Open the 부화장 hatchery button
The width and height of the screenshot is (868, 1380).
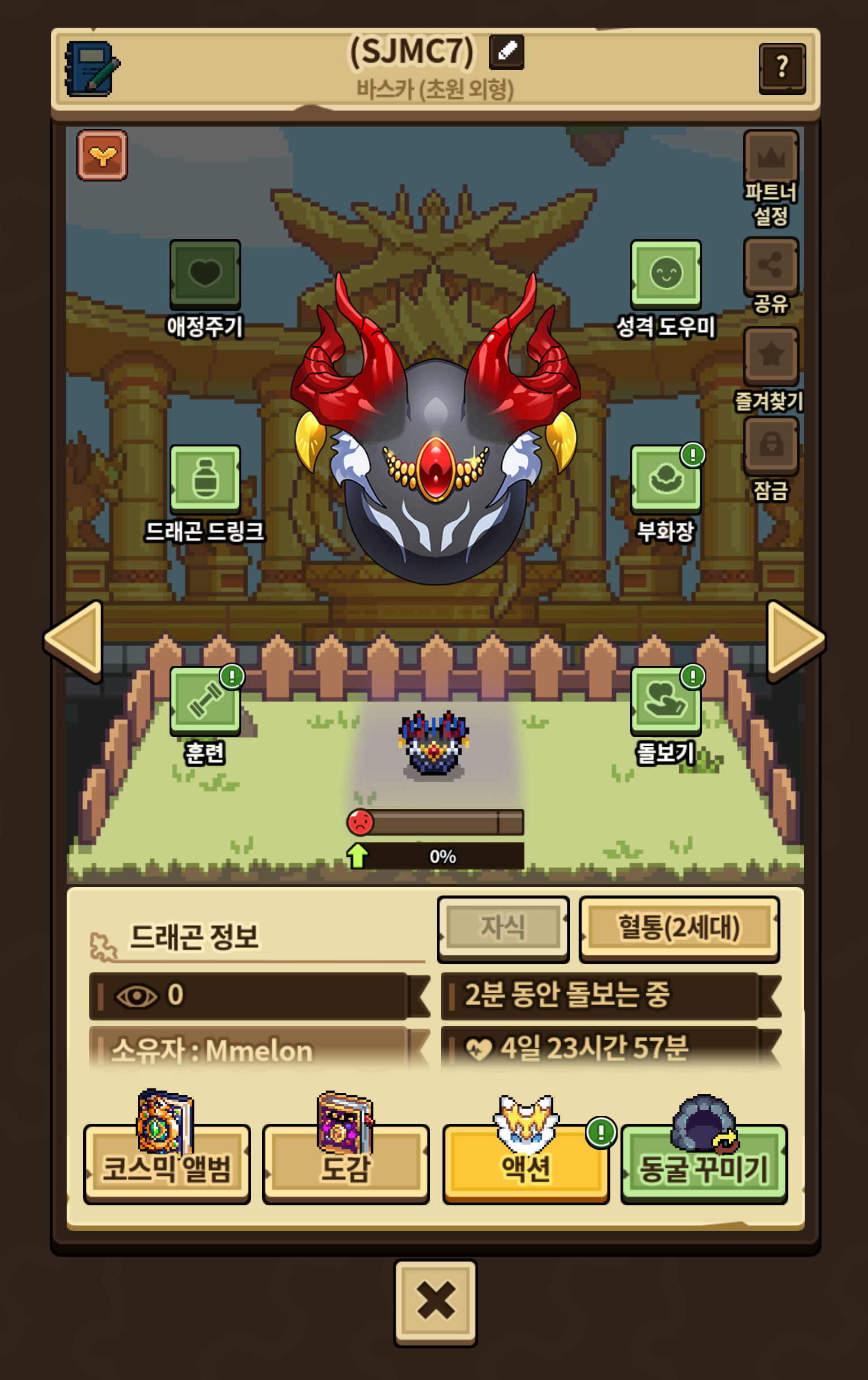[666, 479]
